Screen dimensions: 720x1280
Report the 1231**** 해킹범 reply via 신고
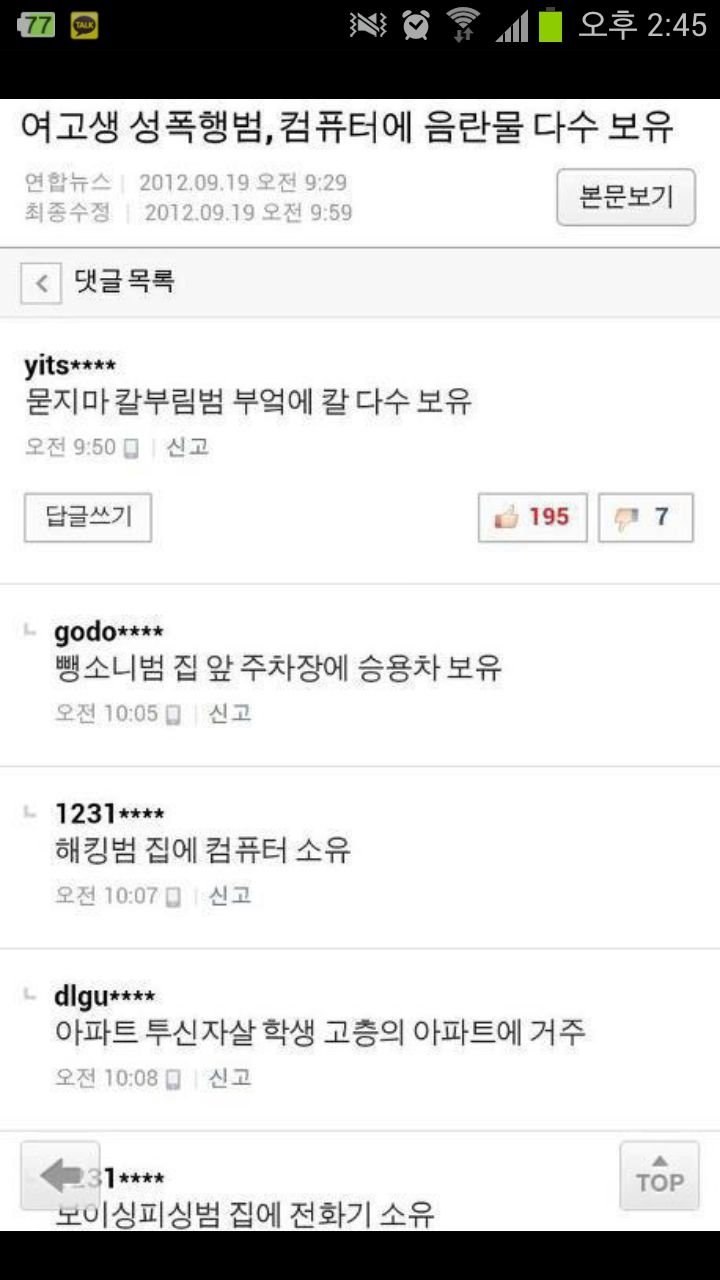[x=229, y=895]
